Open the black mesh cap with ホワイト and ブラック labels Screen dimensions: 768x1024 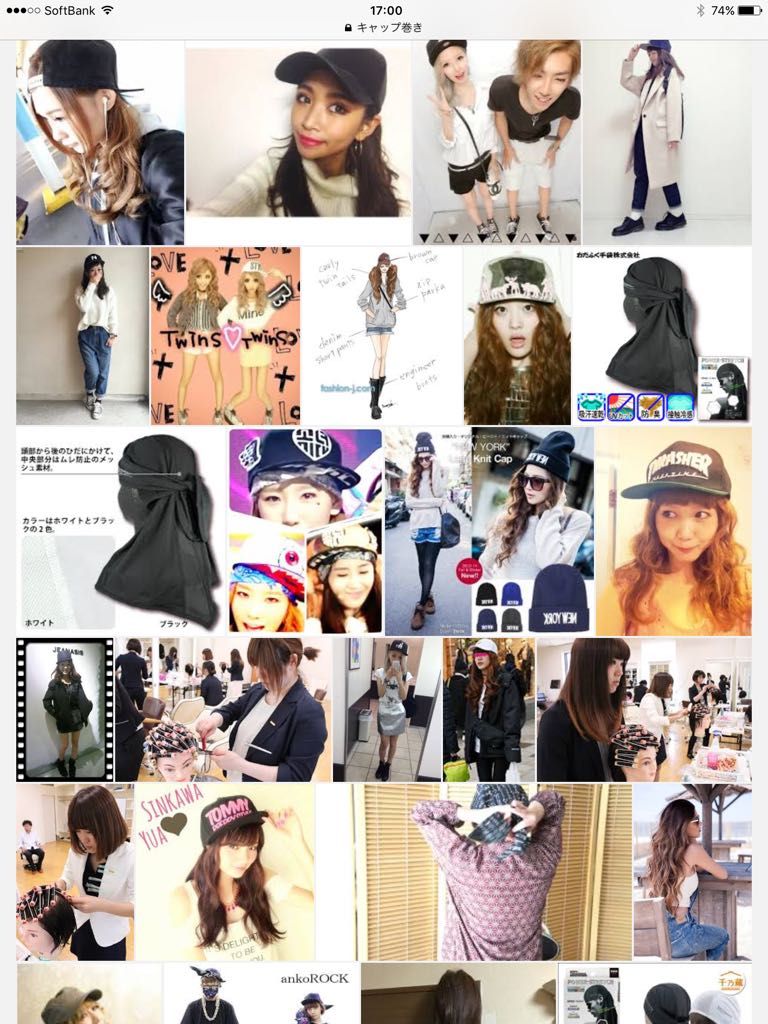(x=121, y=530)
